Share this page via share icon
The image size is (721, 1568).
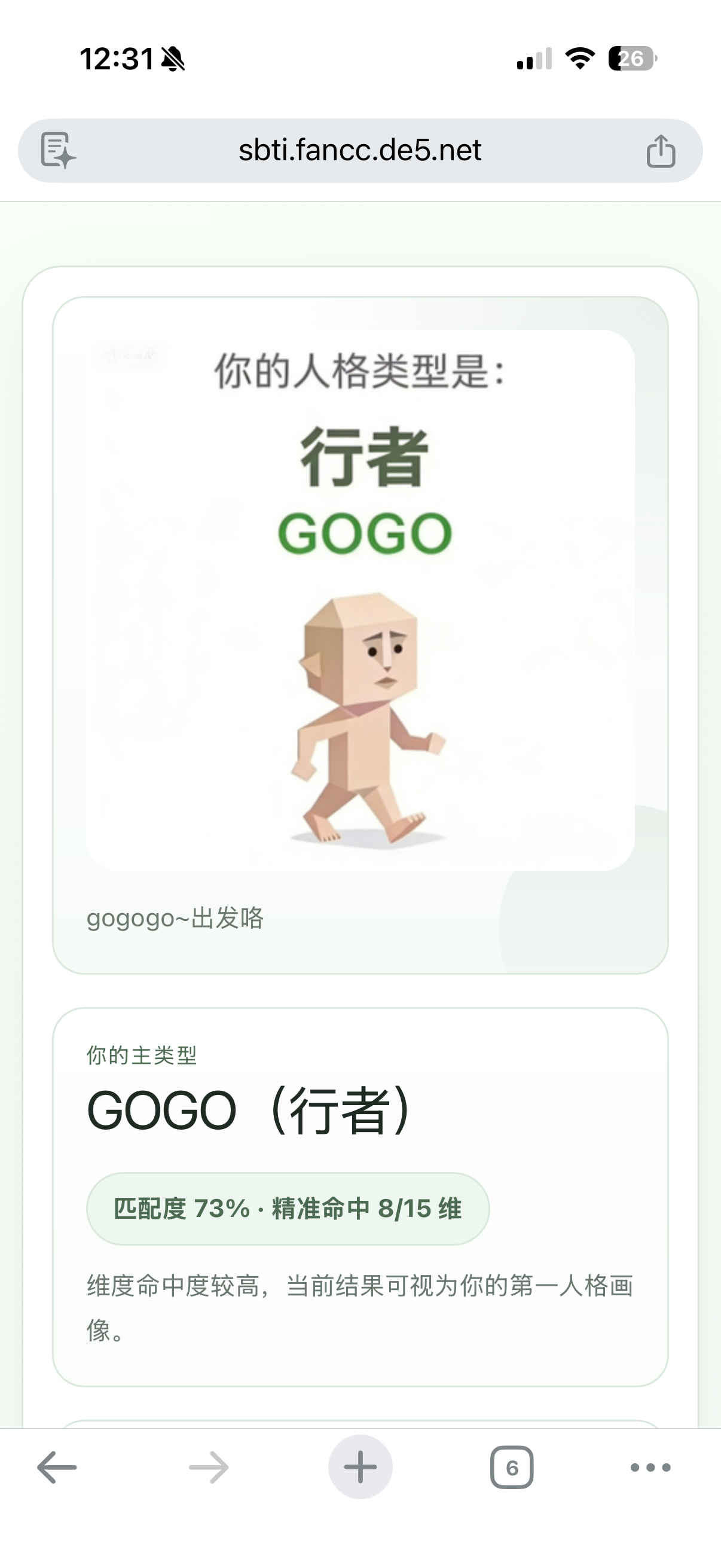point(661,150)
